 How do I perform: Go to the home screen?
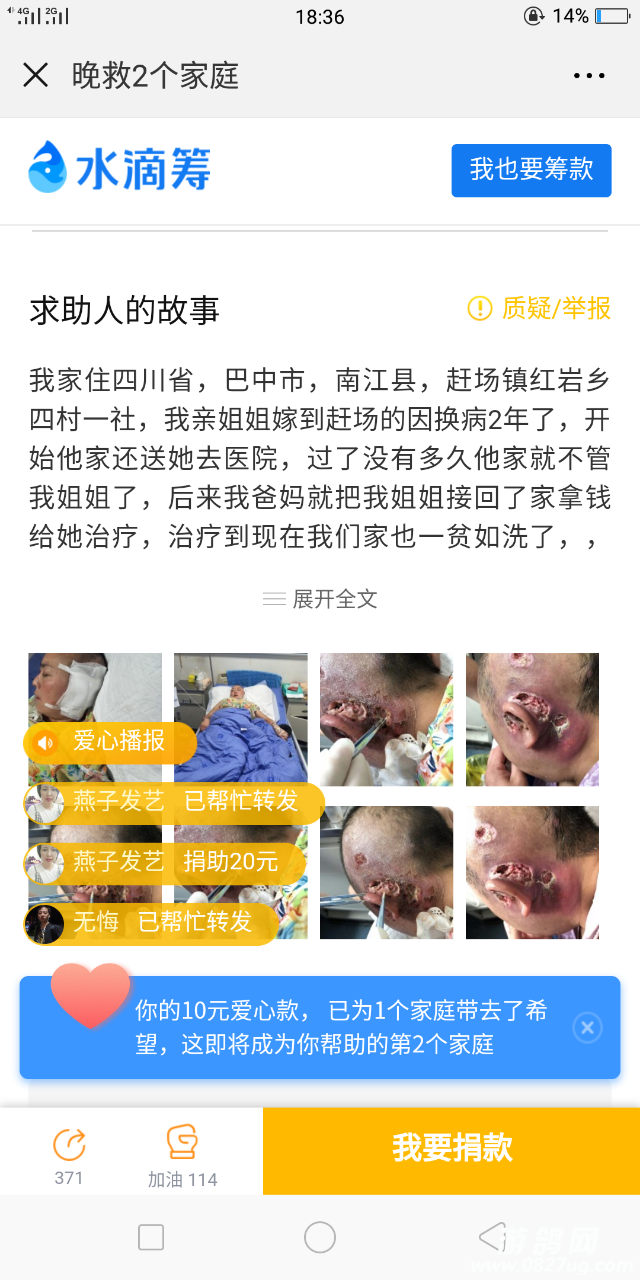tap(320, 1237)
